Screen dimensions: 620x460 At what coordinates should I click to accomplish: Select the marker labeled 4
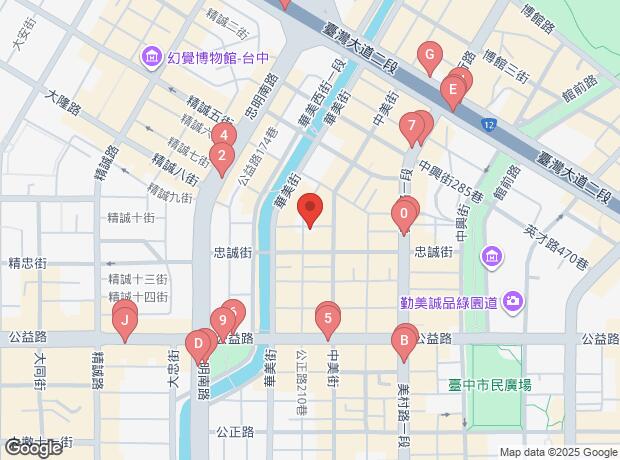[225, 136]
